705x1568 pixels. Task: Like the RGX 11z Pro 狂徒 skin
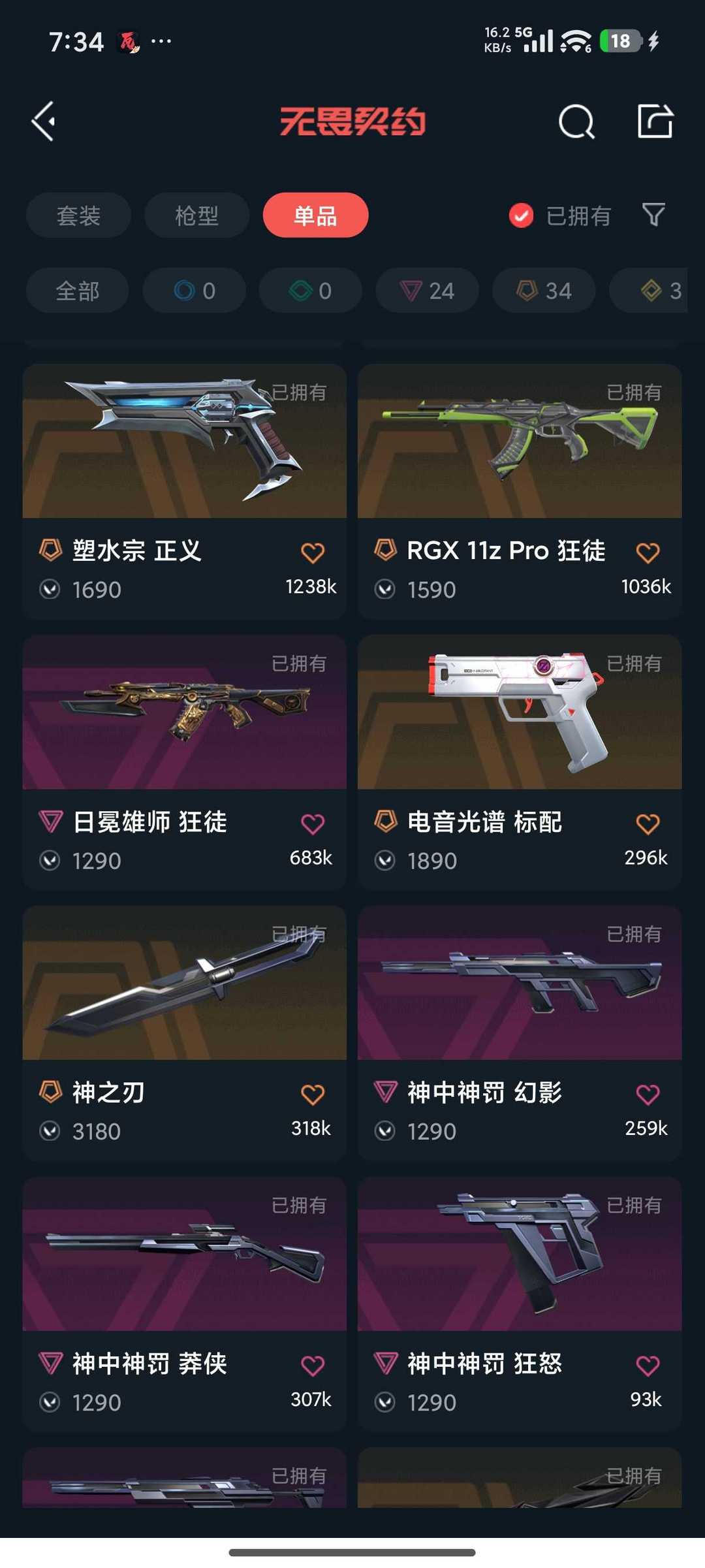coord(648,553)
